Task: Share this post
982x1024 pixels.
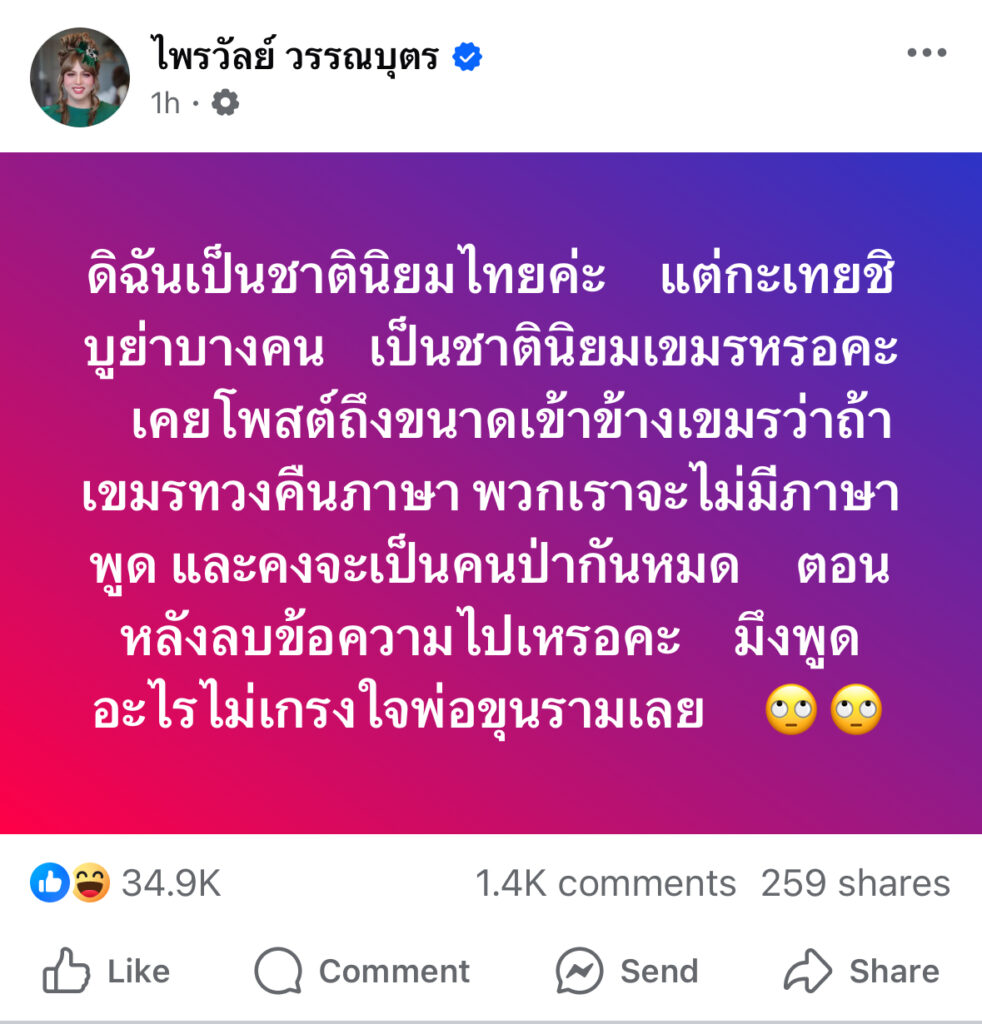Action: tap(861, 971)
